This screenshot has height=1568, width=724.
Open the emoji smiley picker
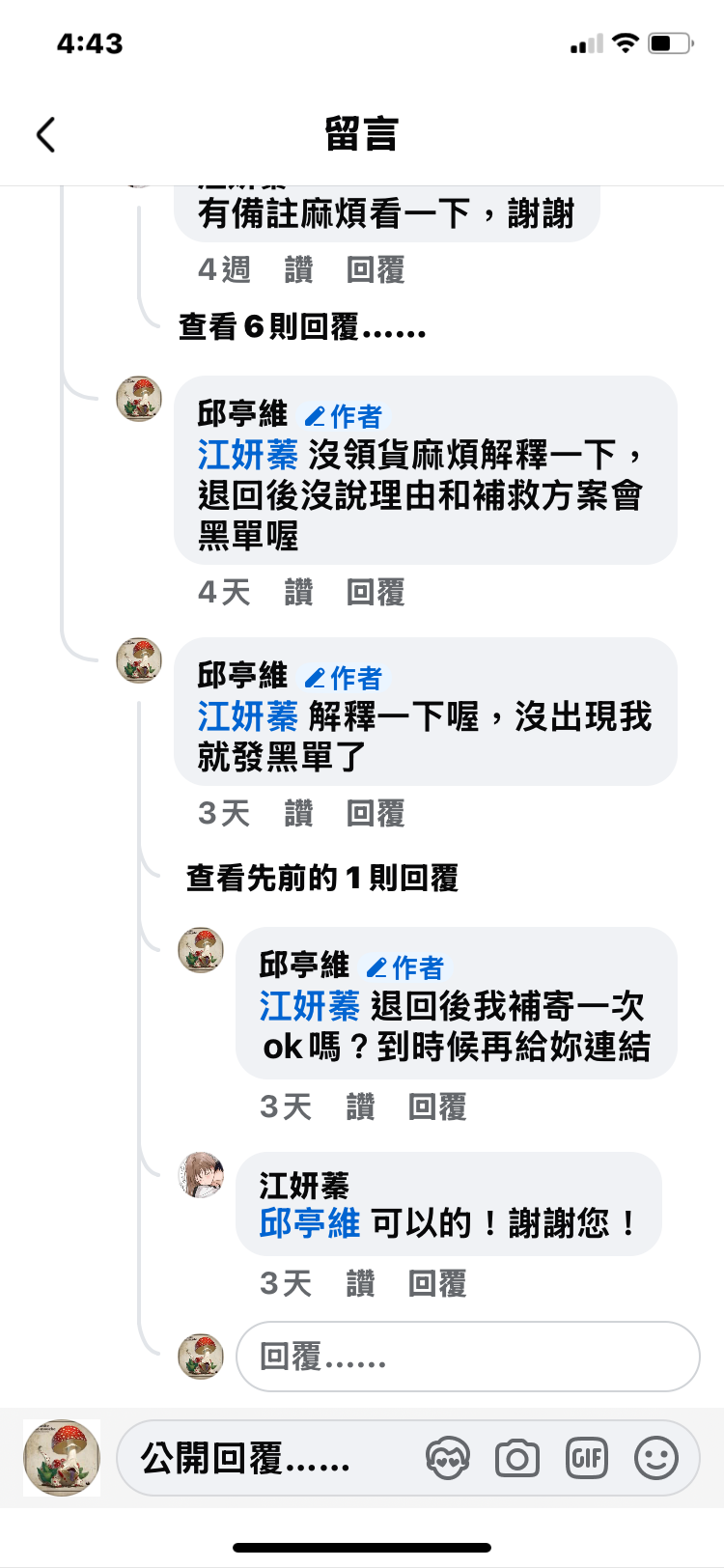point(656,1458)
